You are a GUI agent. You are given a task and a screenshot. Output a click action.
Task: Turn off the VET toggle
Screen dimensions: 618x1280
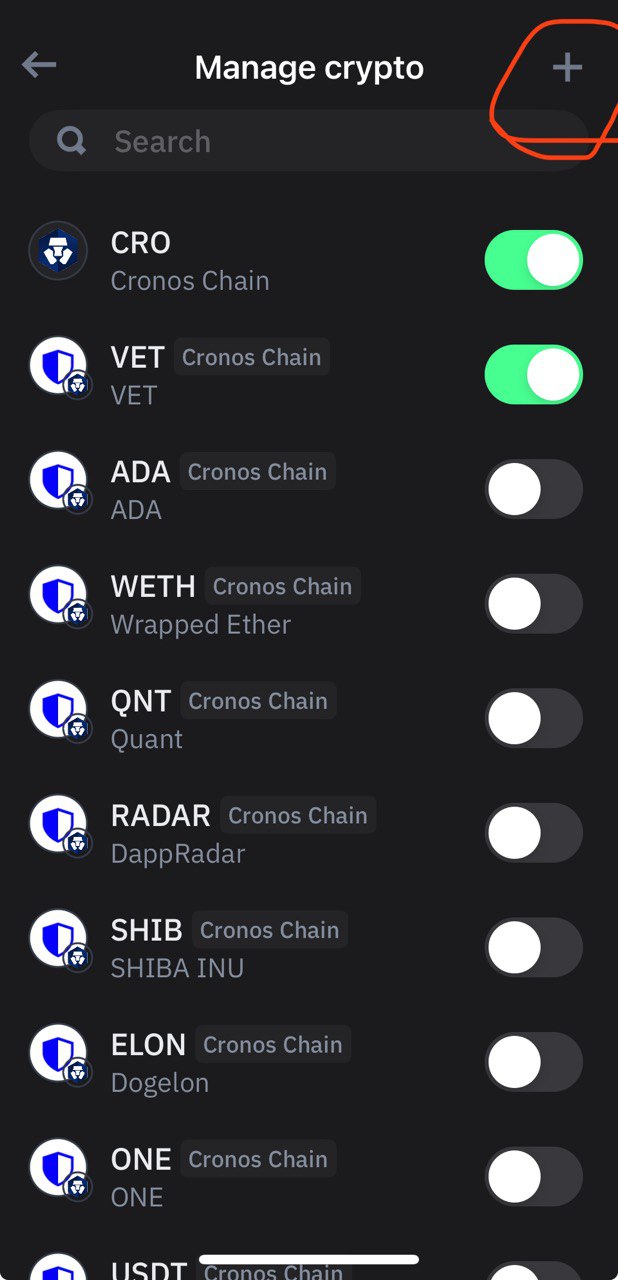(x=533, y=375)
